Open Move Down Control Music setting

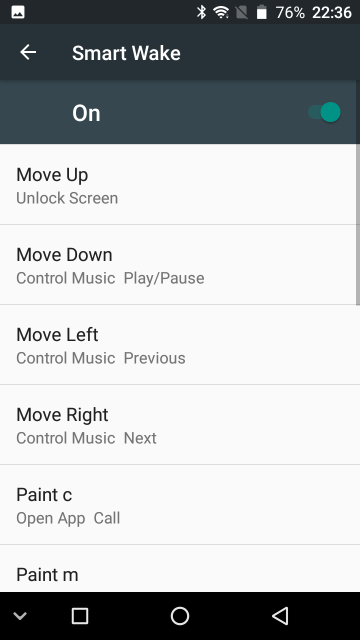tap(180, 264)
